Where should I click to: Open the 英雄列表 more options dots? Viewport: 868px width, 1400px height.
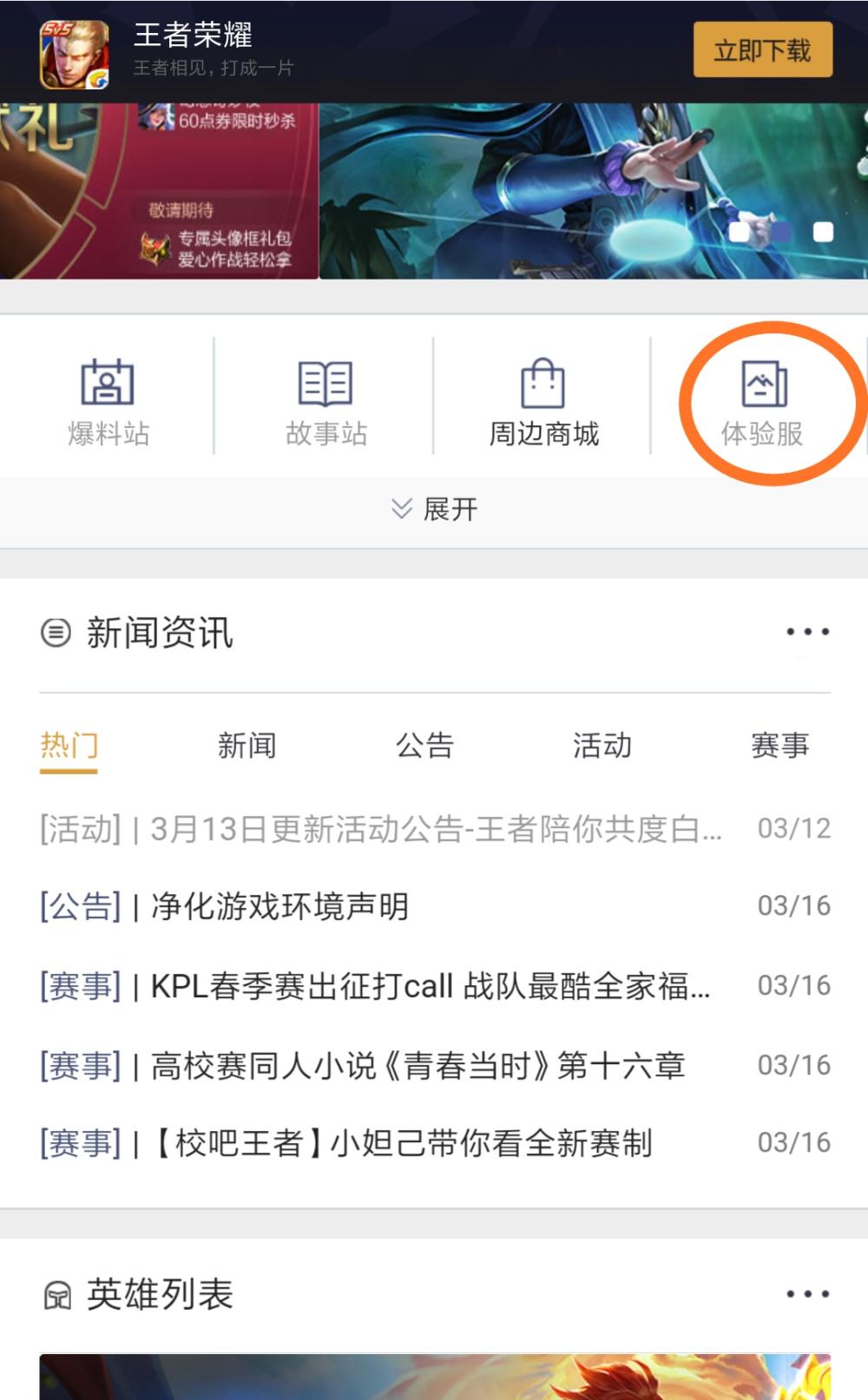807,1294
